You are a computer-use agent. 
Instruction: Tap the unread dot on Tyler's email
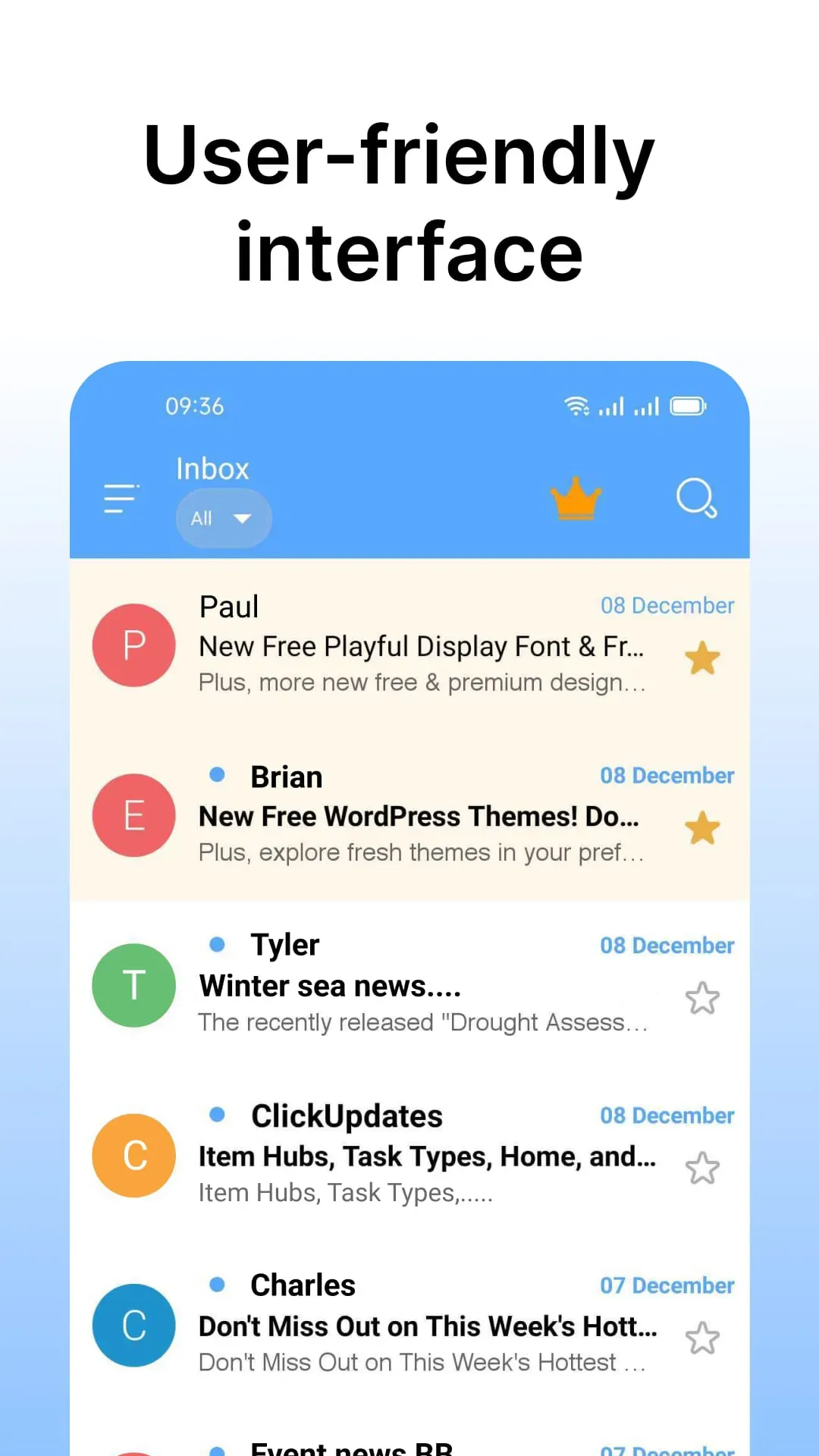point(217,944)
